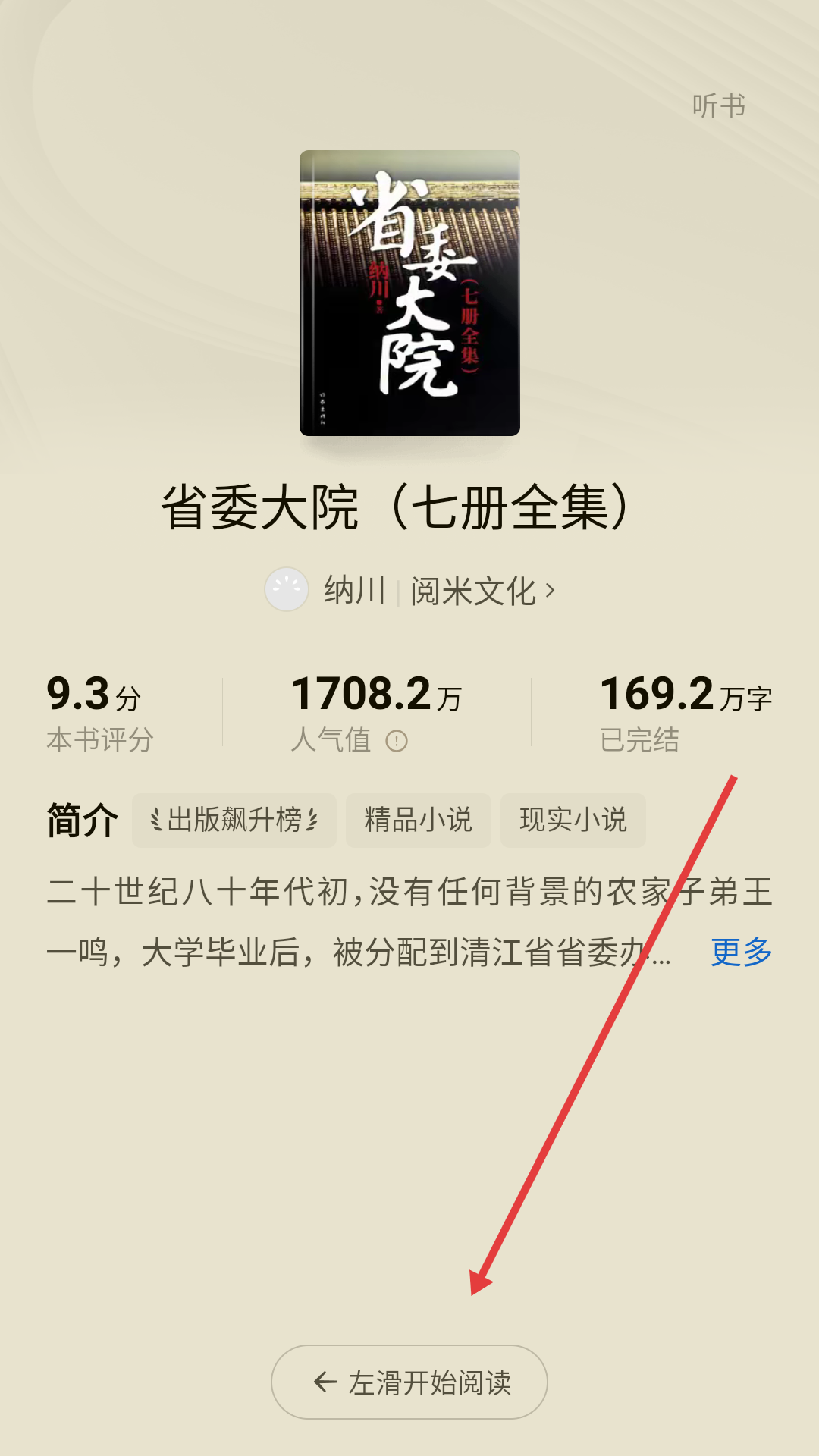This screenshot has height=1456, width=819.
Task: Expand the synopsis with 更多
Action: coord(741,952)
